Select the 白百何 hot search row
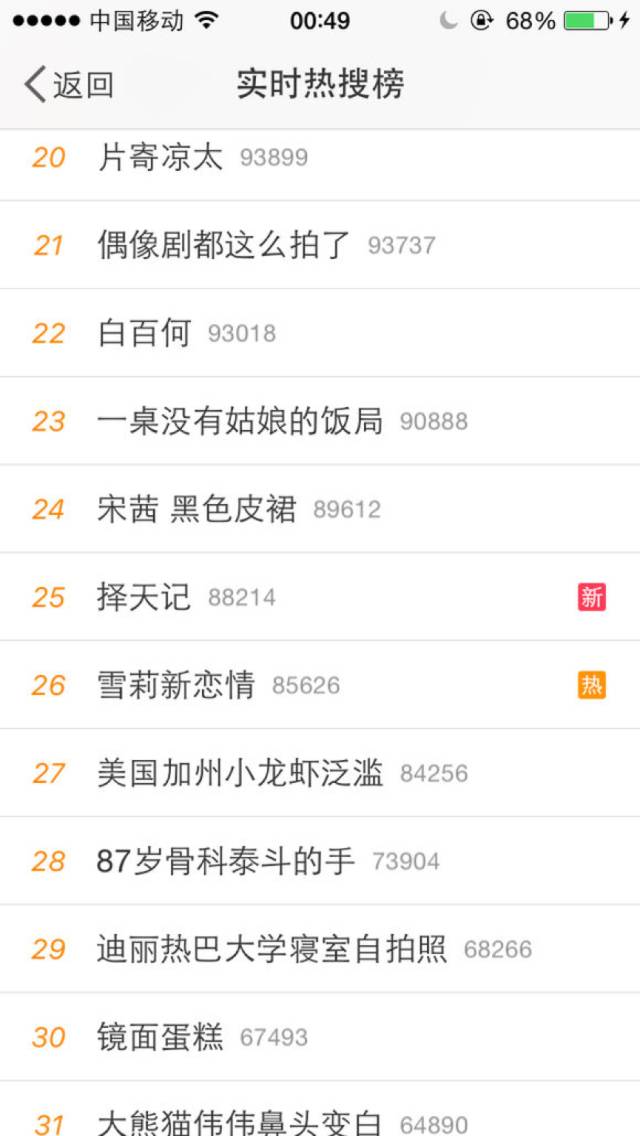 click(144, 333)
